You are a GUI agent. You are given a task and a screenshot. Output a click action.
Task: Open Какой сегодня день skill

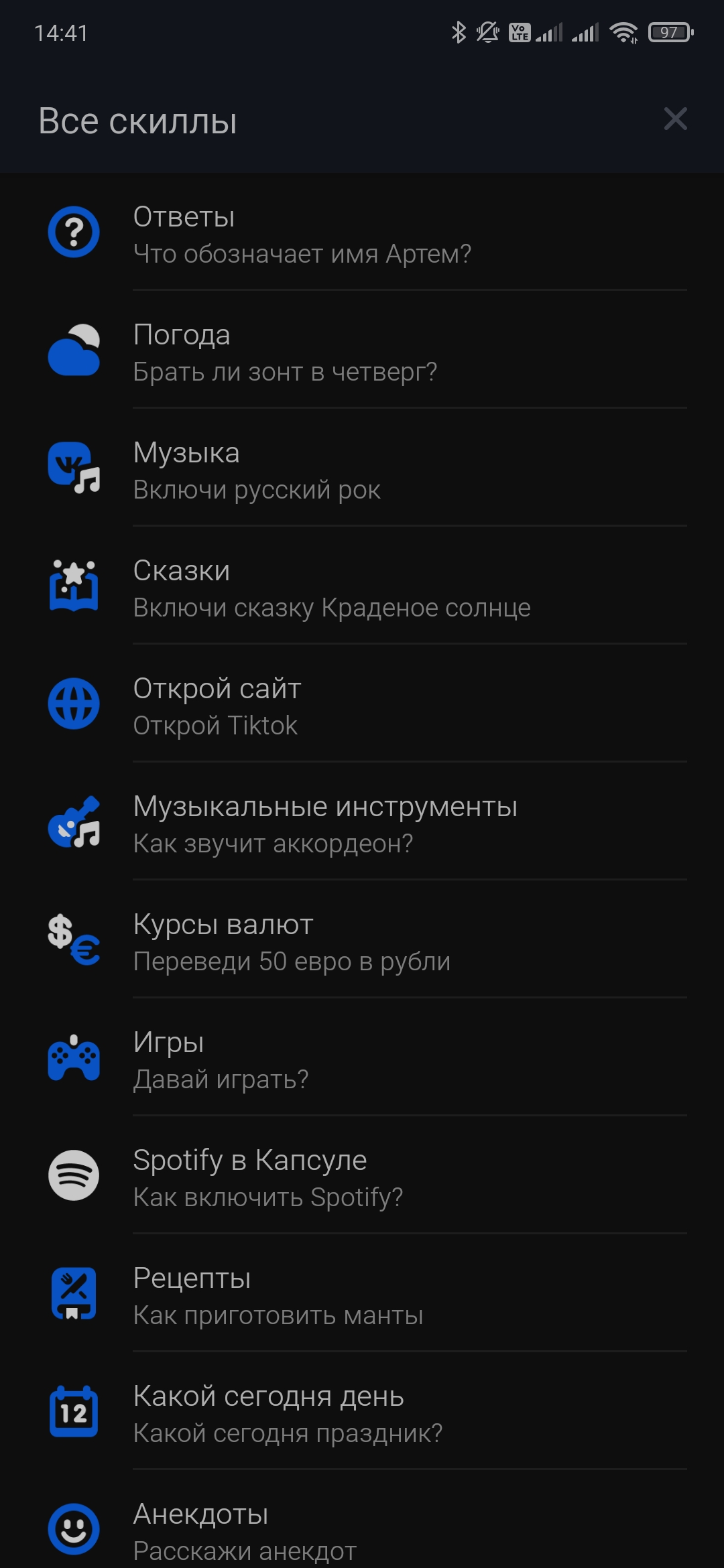tap(362, 1413)
